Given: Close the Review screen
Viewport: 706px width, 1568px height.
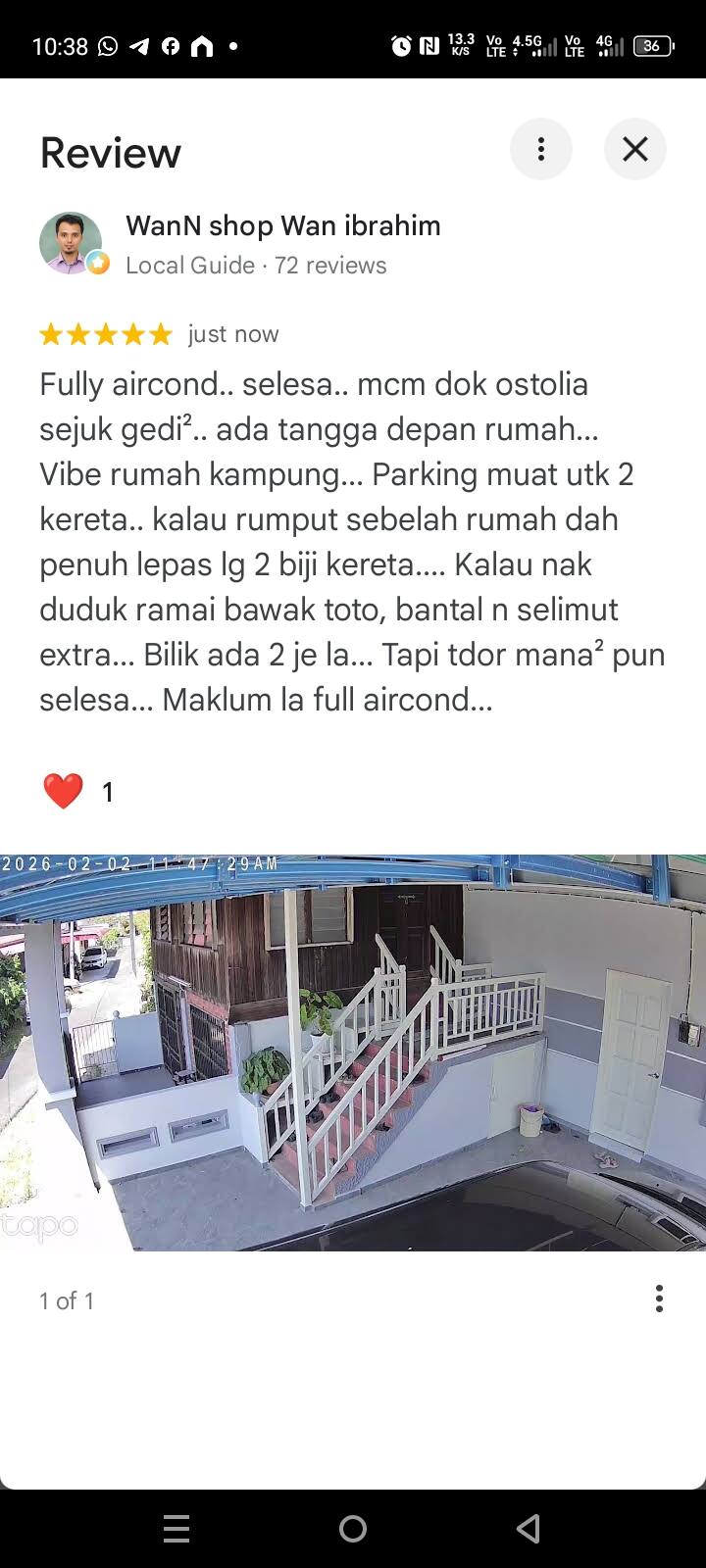Looking at the screenshot, I should pyautogui.click(x=635, y=149).
